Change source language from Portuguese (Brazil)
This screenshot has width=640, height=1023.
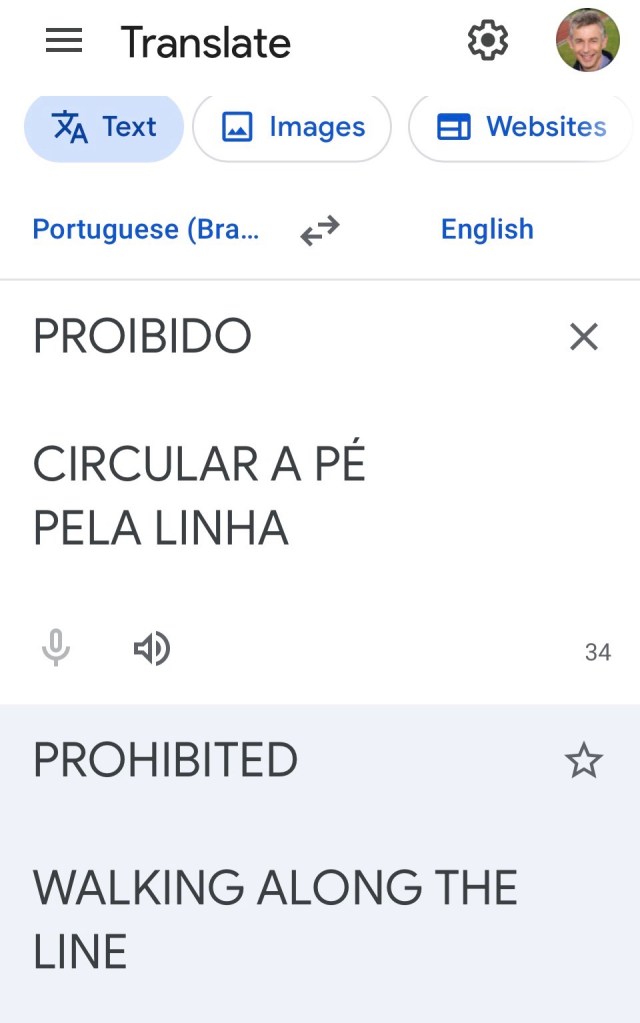click(x=146, y=230)
